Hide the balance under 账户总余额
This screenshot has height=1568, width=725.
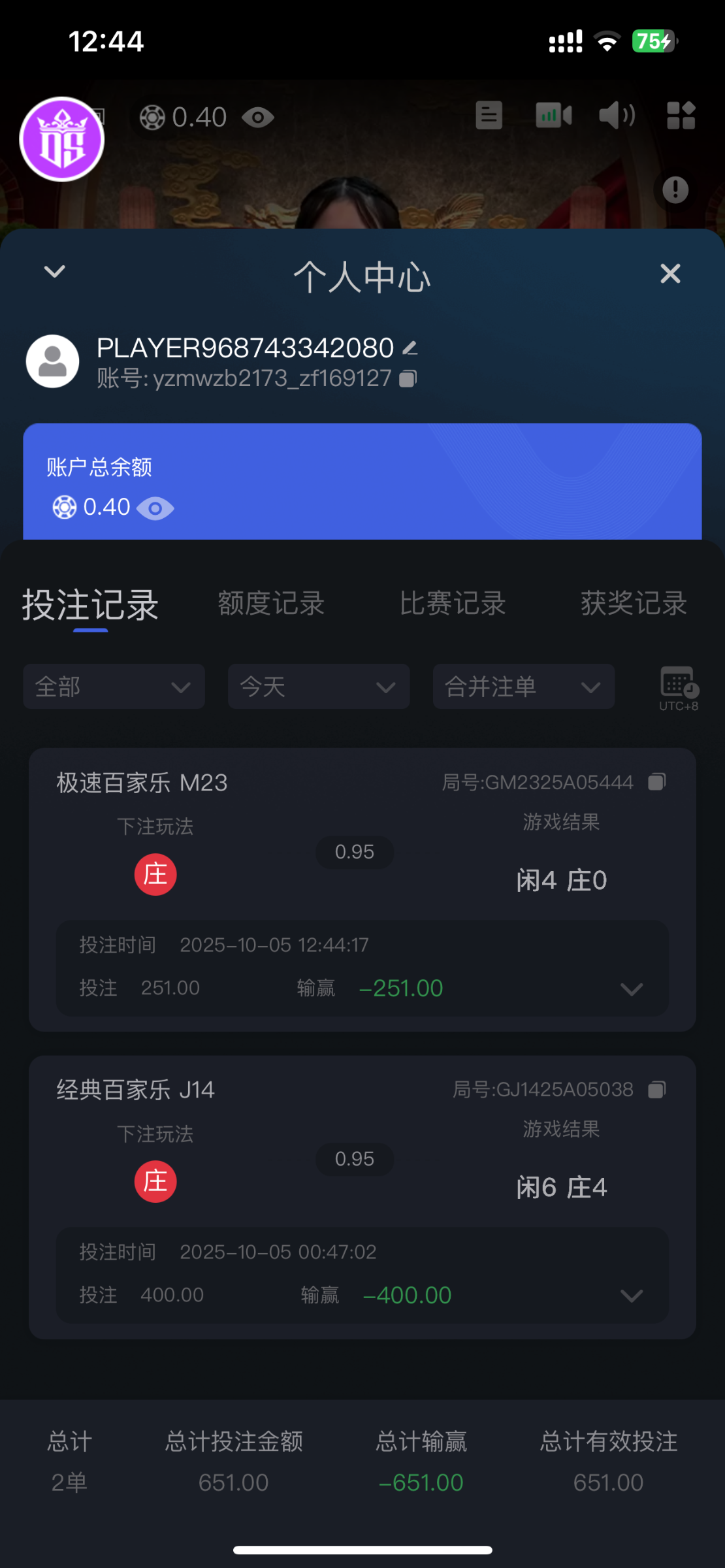pyautogui.click(x=155, y=508)
